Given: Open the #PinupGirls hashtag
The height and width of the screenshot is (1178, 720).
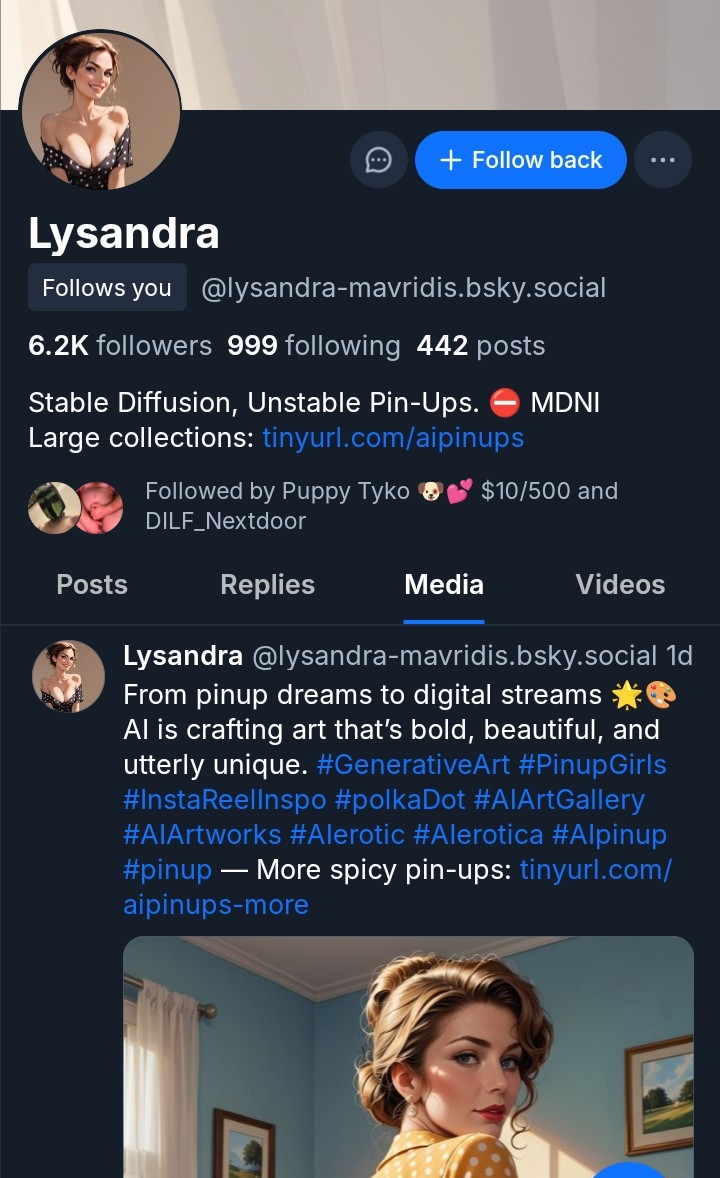Looking at the screenshot, I should coord(592,765).
